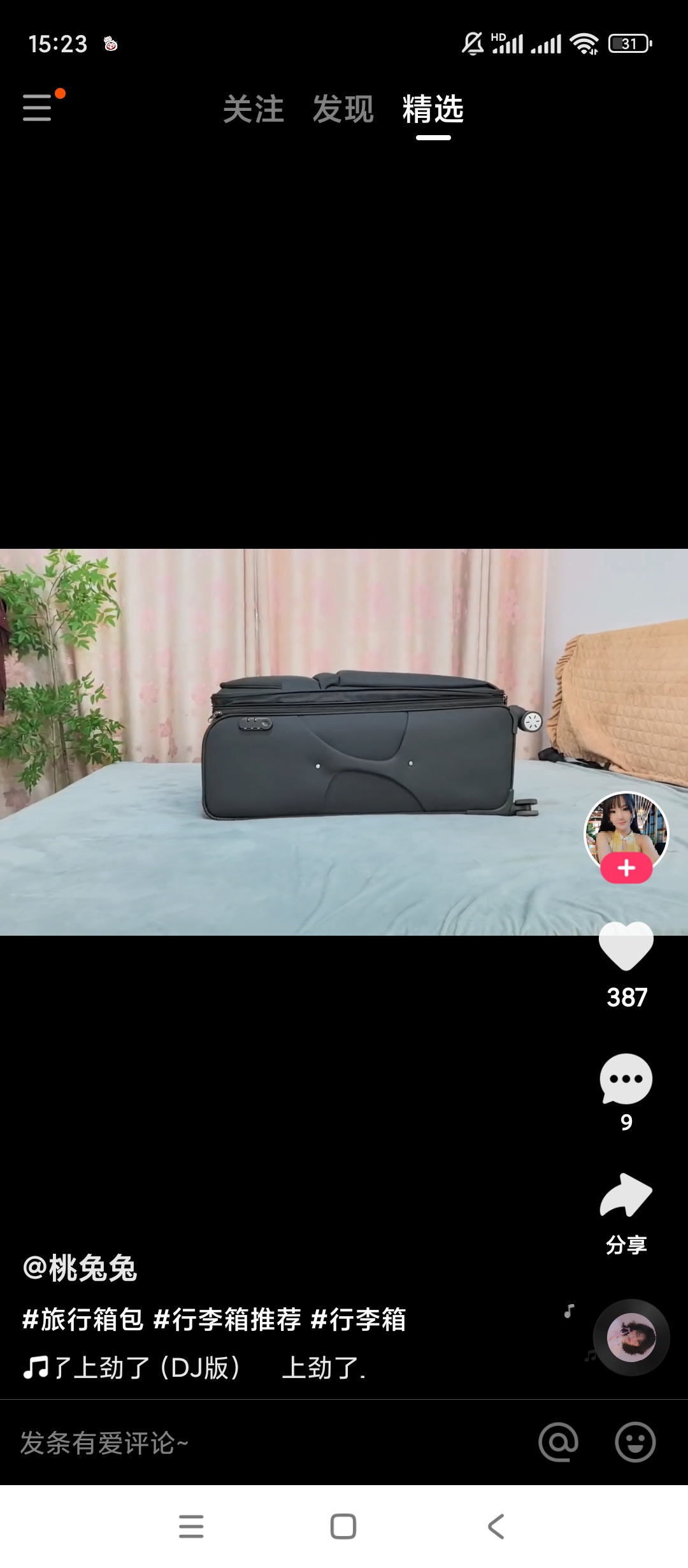This screenshot has width=688, height=1568.
Task: Open the spinning music disc
Action: pos(631,1337)
